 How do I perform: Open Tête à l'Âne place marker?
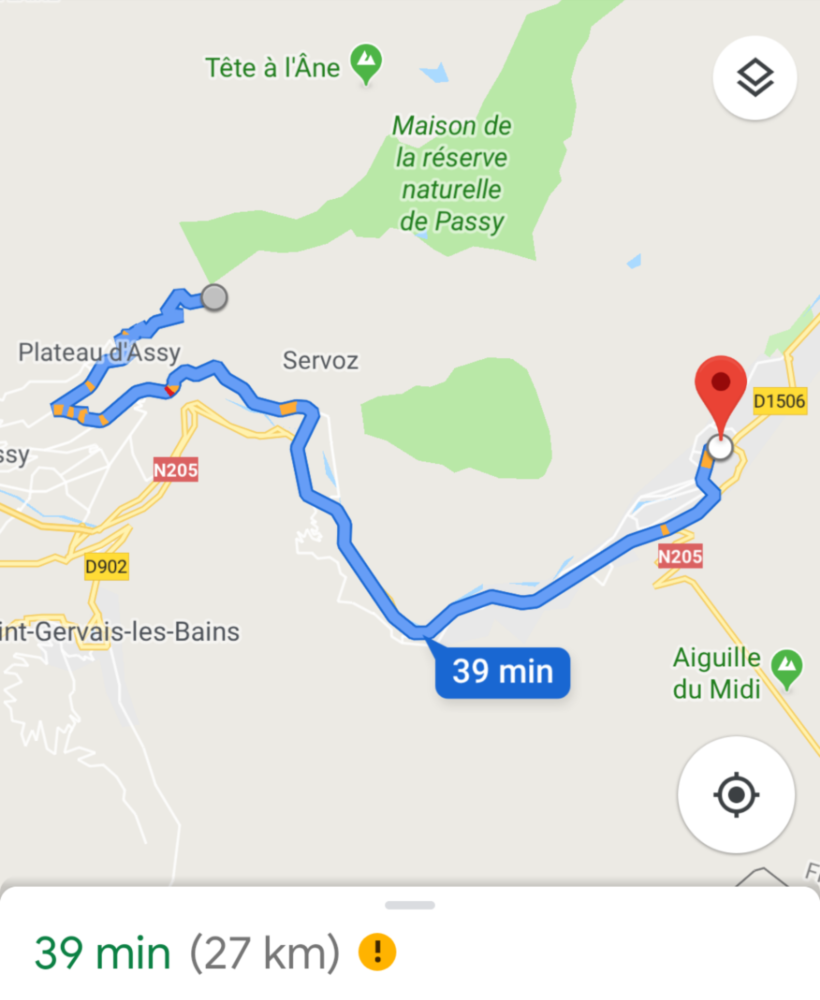click(368, 65)
